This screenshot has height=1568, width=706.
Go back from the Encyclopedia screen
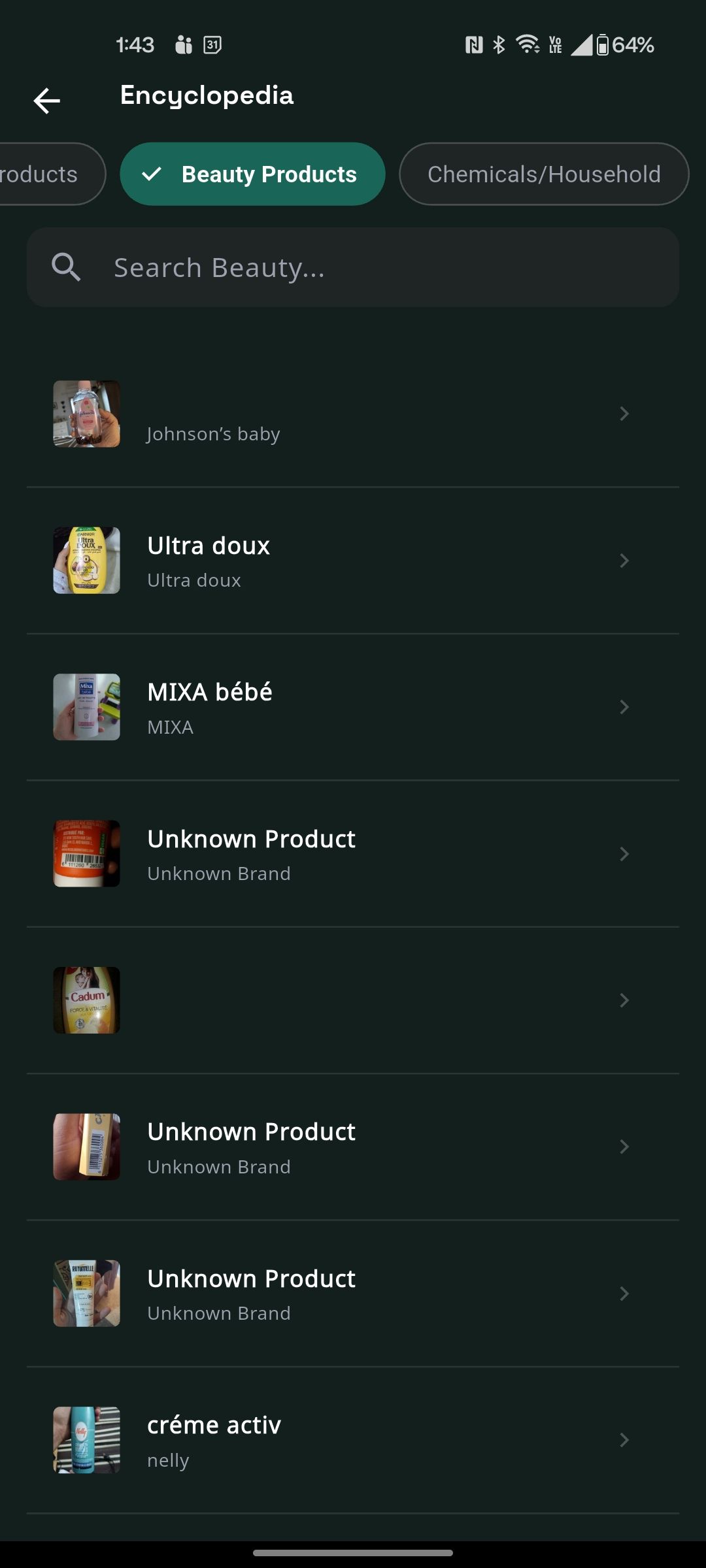click(x=47, y=101)
